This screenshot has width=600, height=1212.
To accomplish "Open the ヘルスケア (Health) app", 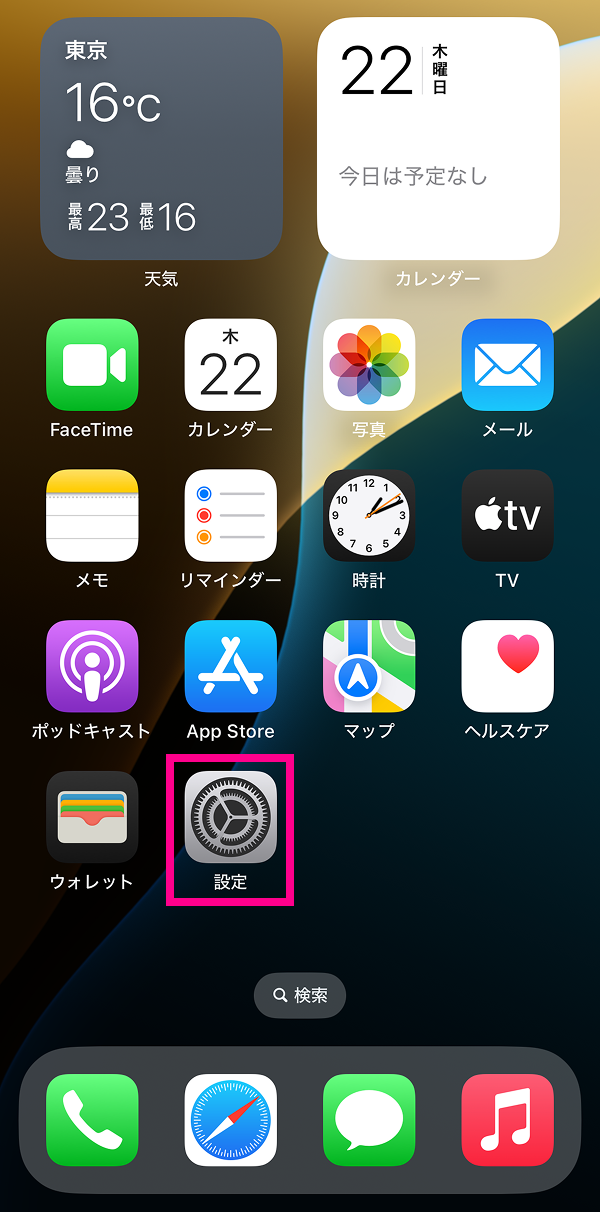I will point(507,666).
